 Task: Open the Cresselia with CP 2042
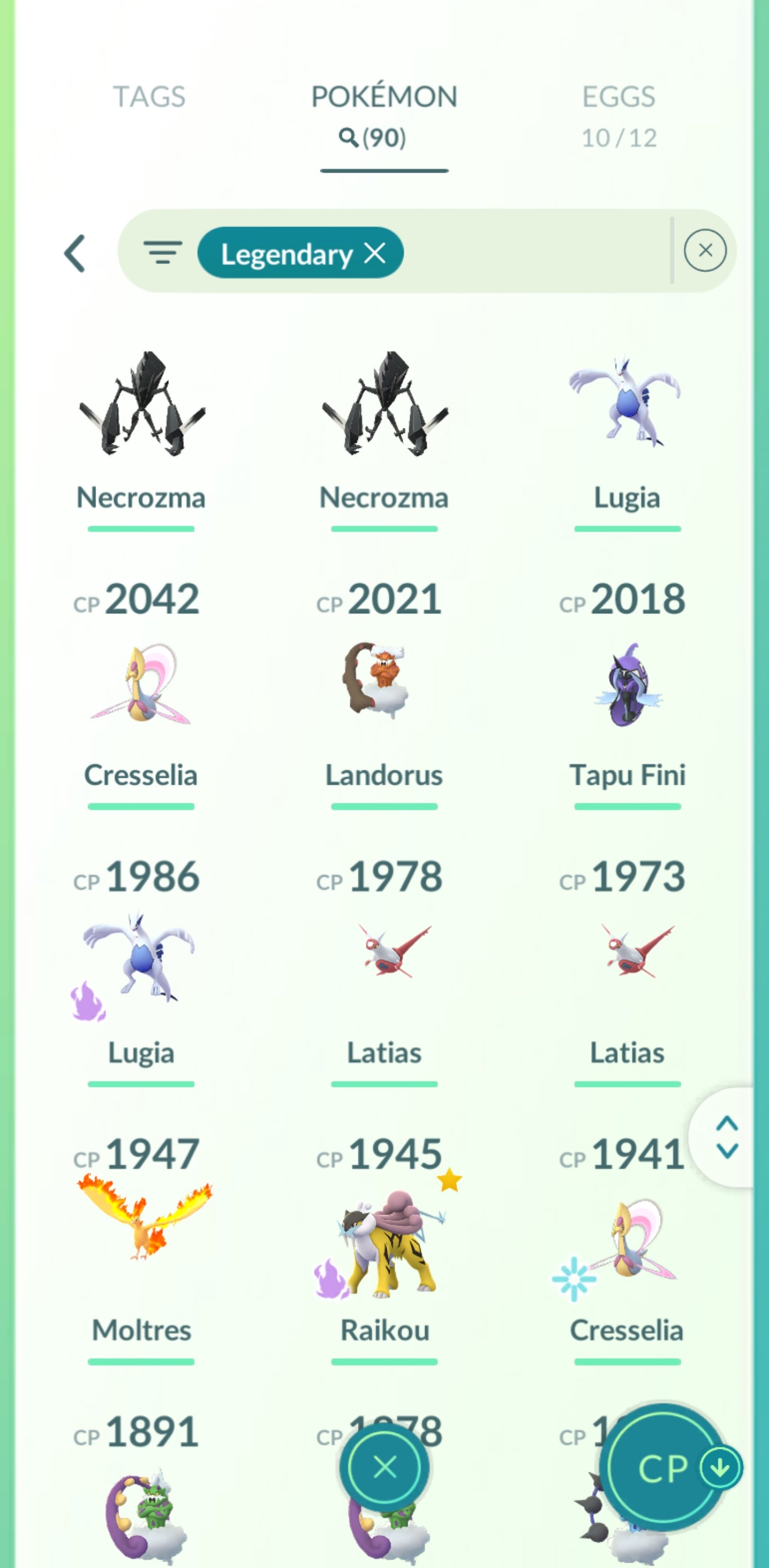click(141, 685)
